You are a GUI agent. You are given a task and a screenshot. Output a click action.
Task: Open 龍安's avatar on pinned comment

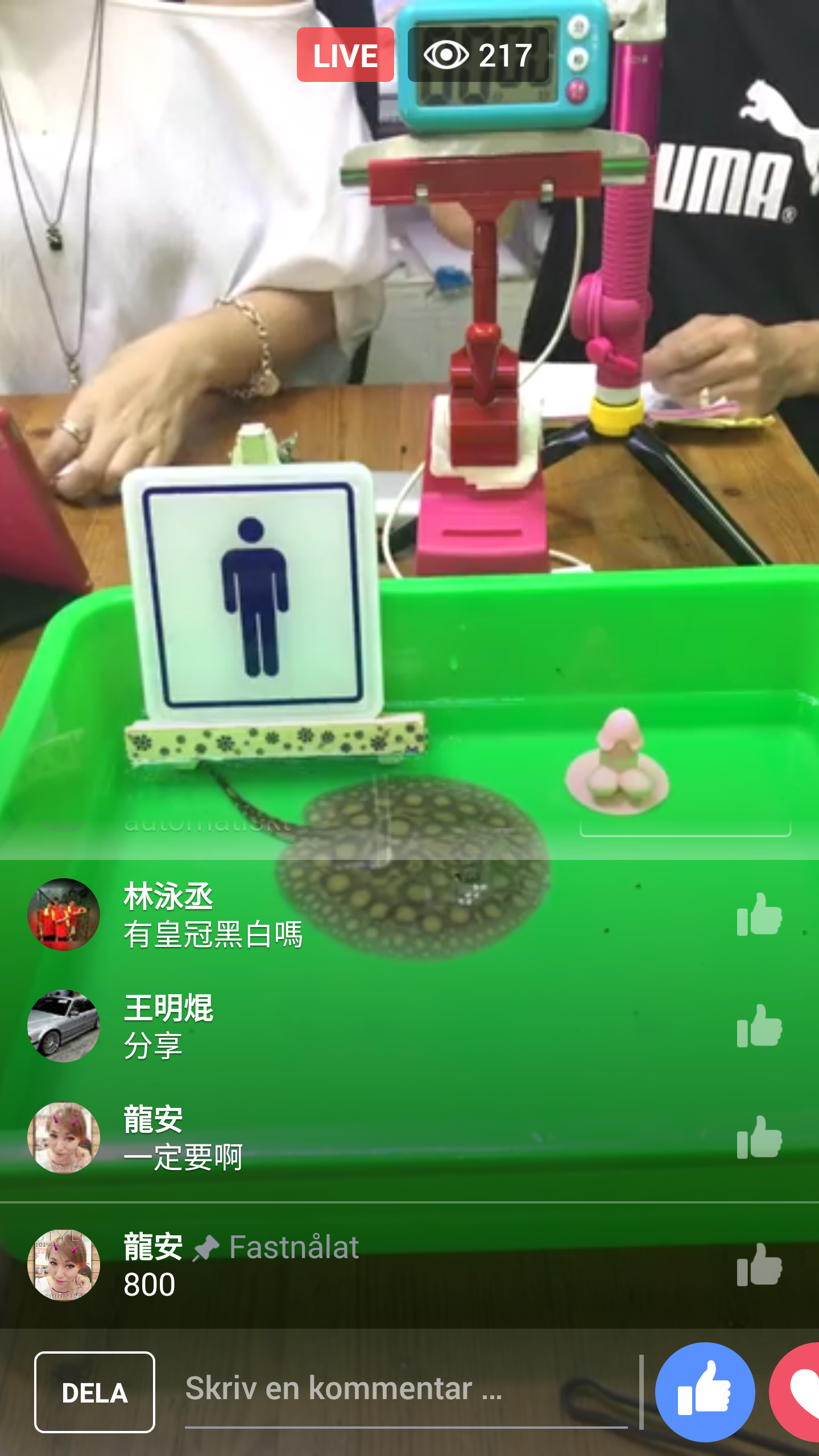64,1265
